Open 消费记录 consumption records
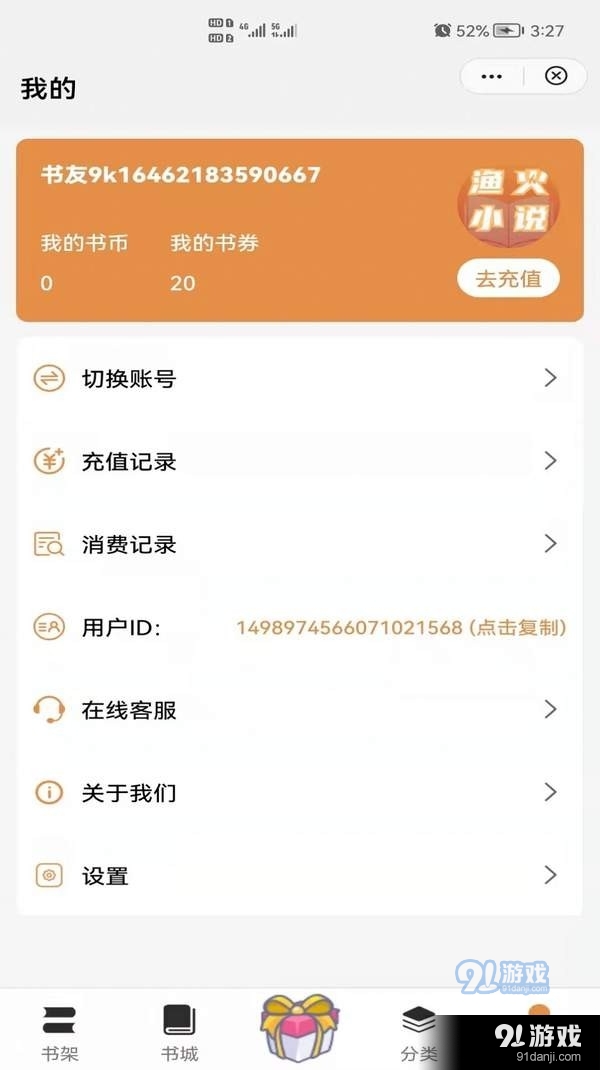 click(x=299, y=545)
